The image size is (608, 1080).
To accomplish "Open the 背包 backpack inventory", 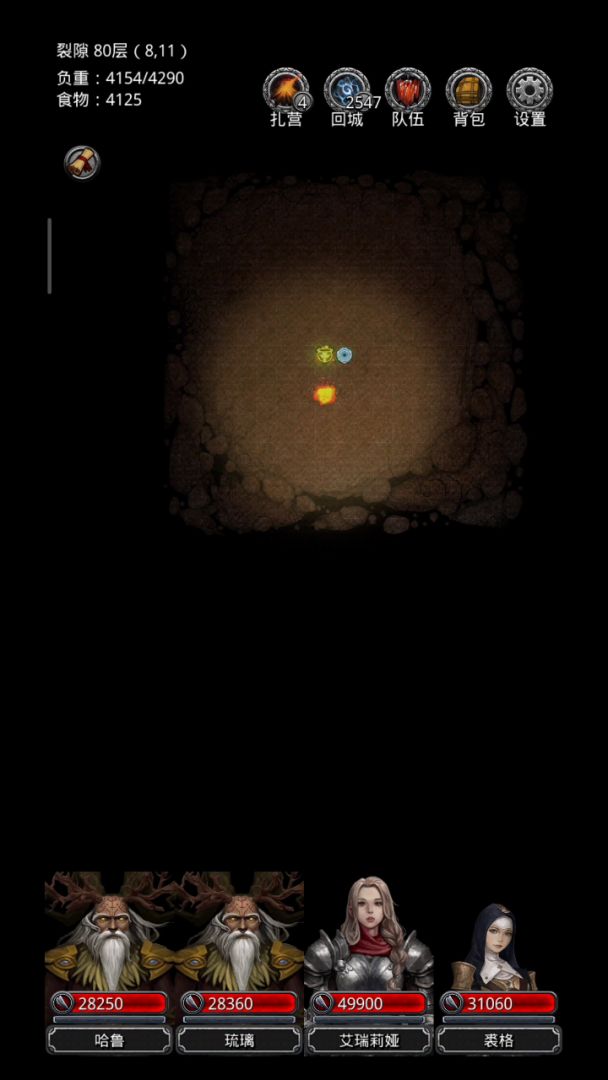I will click(x=469, y=92).
